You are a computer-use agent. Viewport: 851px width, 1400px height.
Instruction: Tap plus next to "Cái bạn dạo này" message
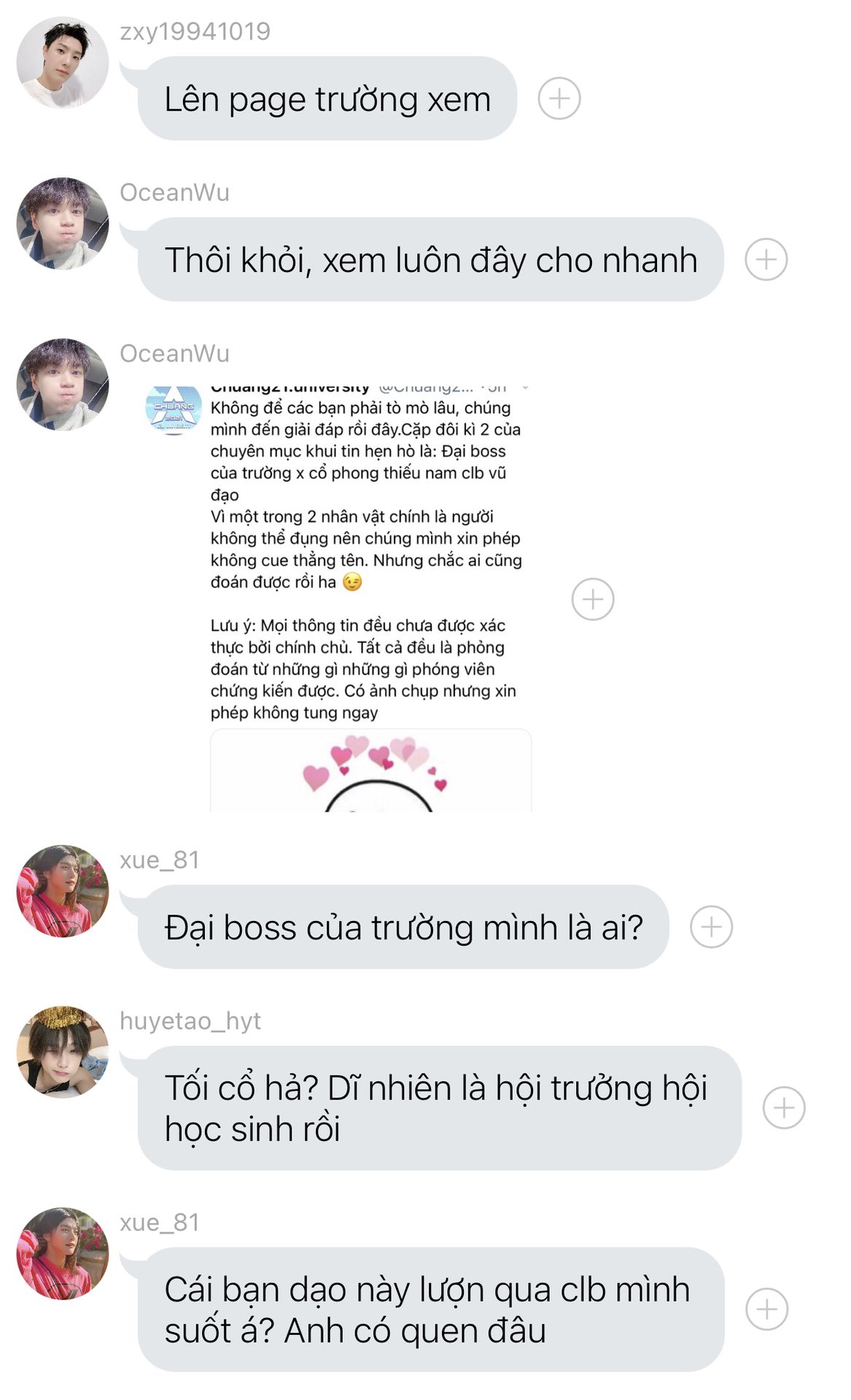[766, 1309]
